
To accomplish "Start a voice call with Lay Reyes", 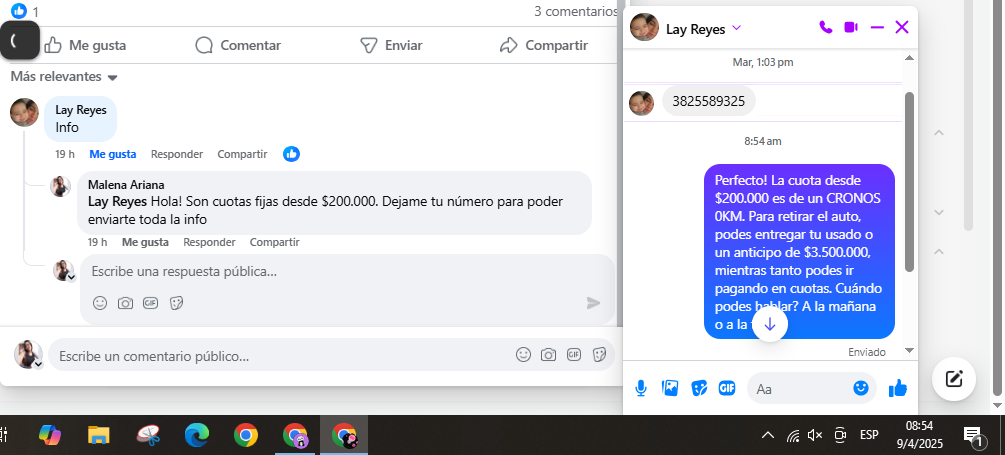I will [x=825, y=27].
